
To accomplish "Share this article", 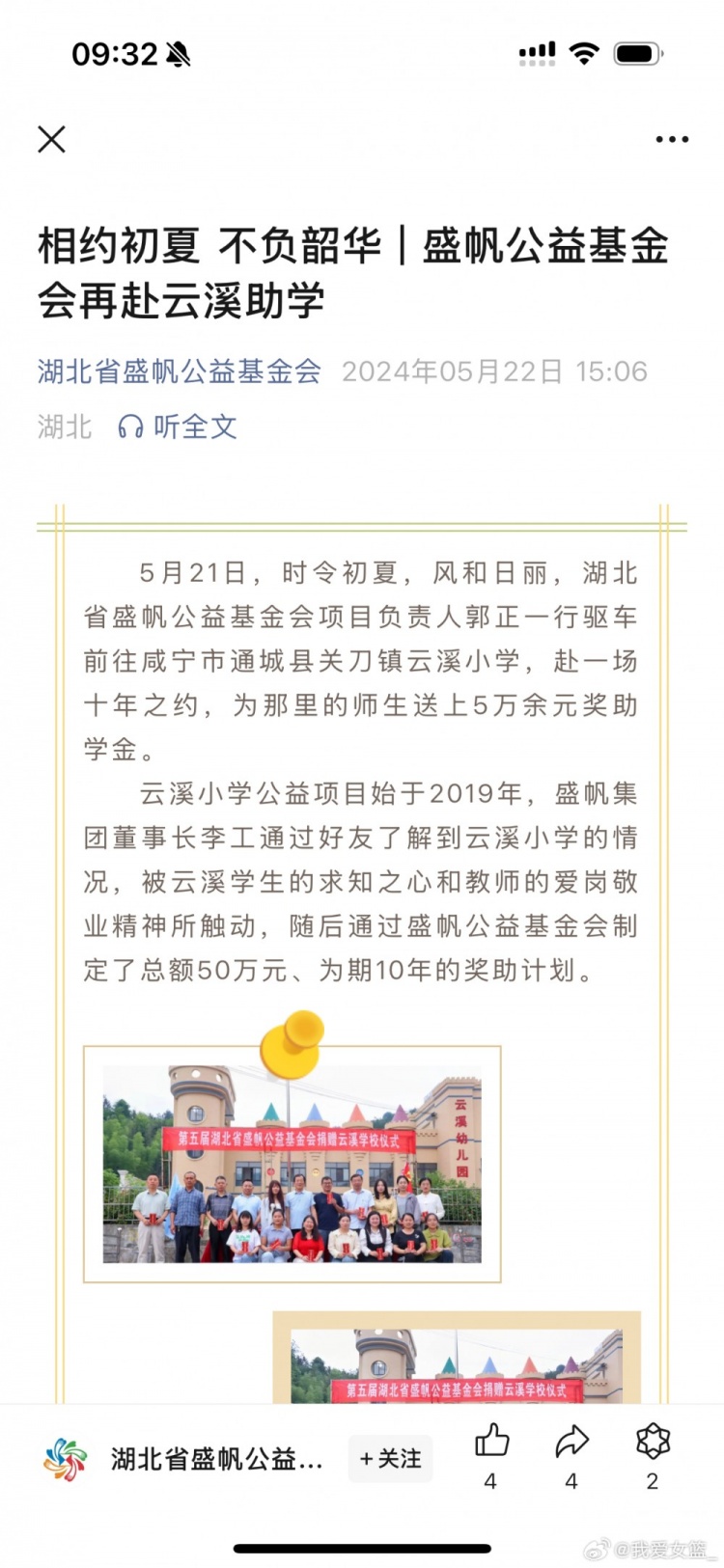I will coord(571,1442).
